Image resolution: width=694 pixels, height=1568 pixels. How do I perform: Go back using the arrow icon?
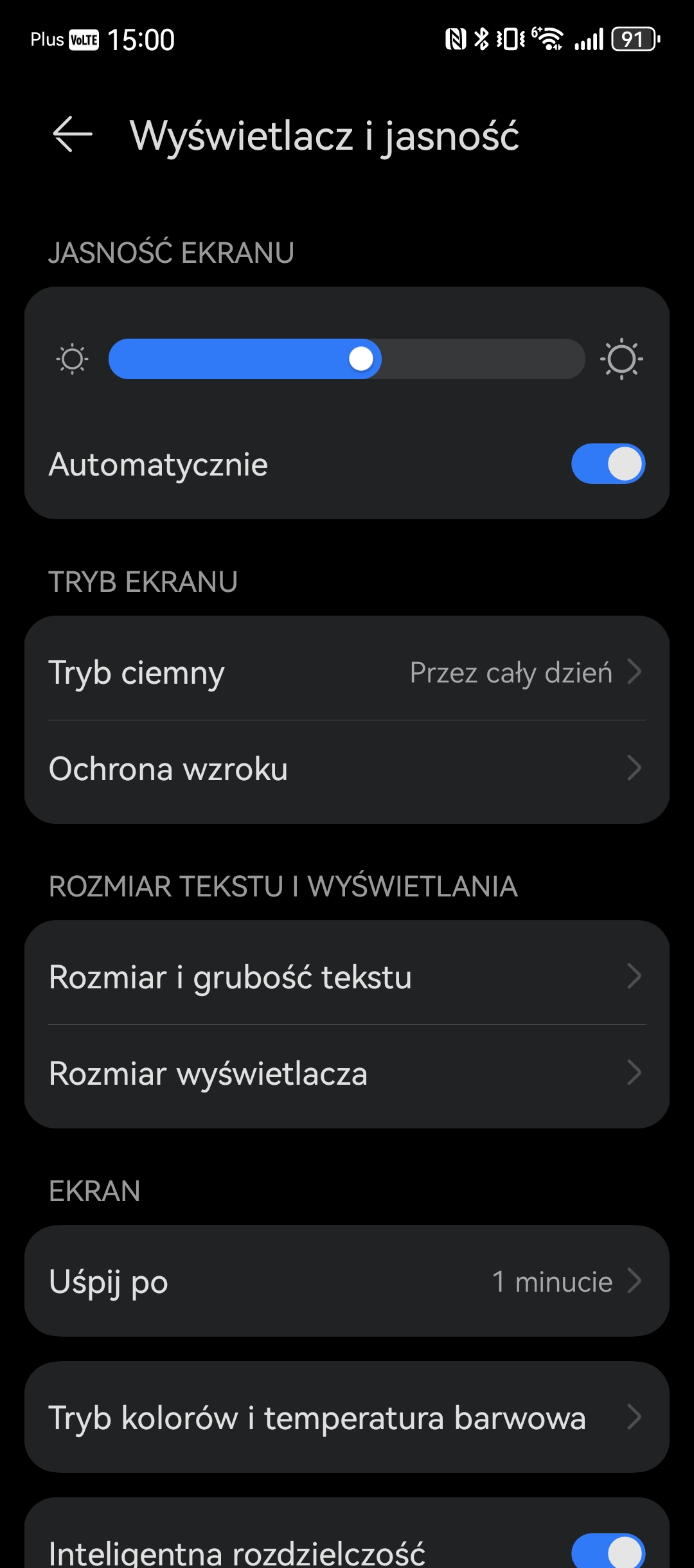[73, 135]
